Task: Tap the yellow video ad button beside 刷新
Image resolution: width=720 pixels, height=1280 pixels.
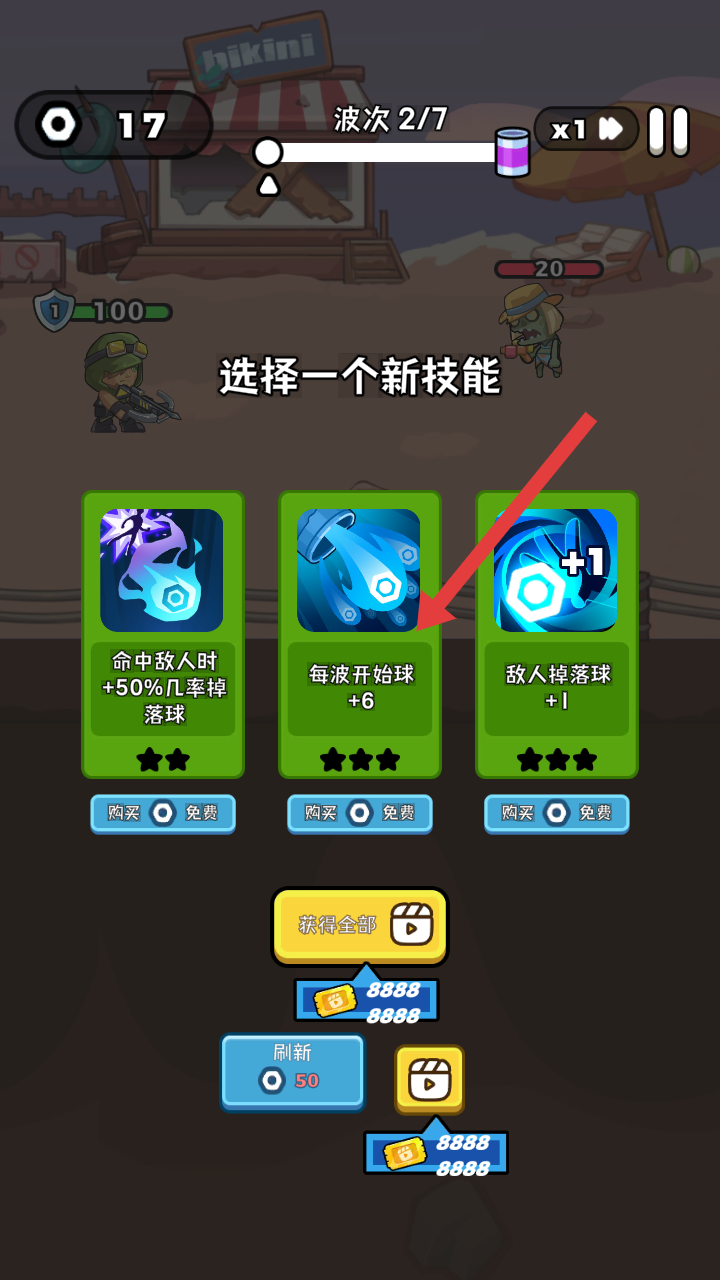Action: coord(429,1079)
